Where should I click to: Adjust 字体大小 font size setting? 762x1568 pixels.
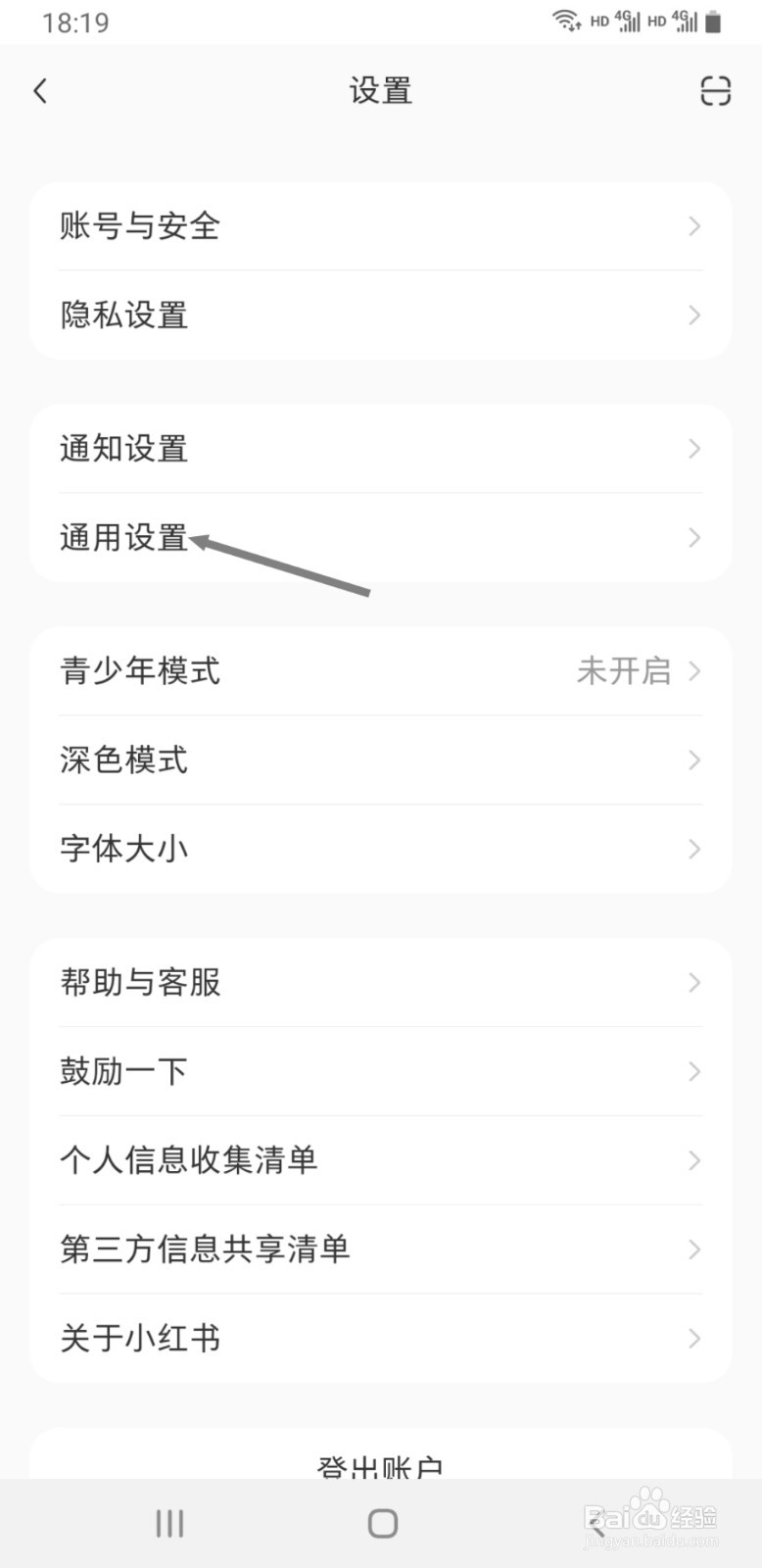(381, 849)
